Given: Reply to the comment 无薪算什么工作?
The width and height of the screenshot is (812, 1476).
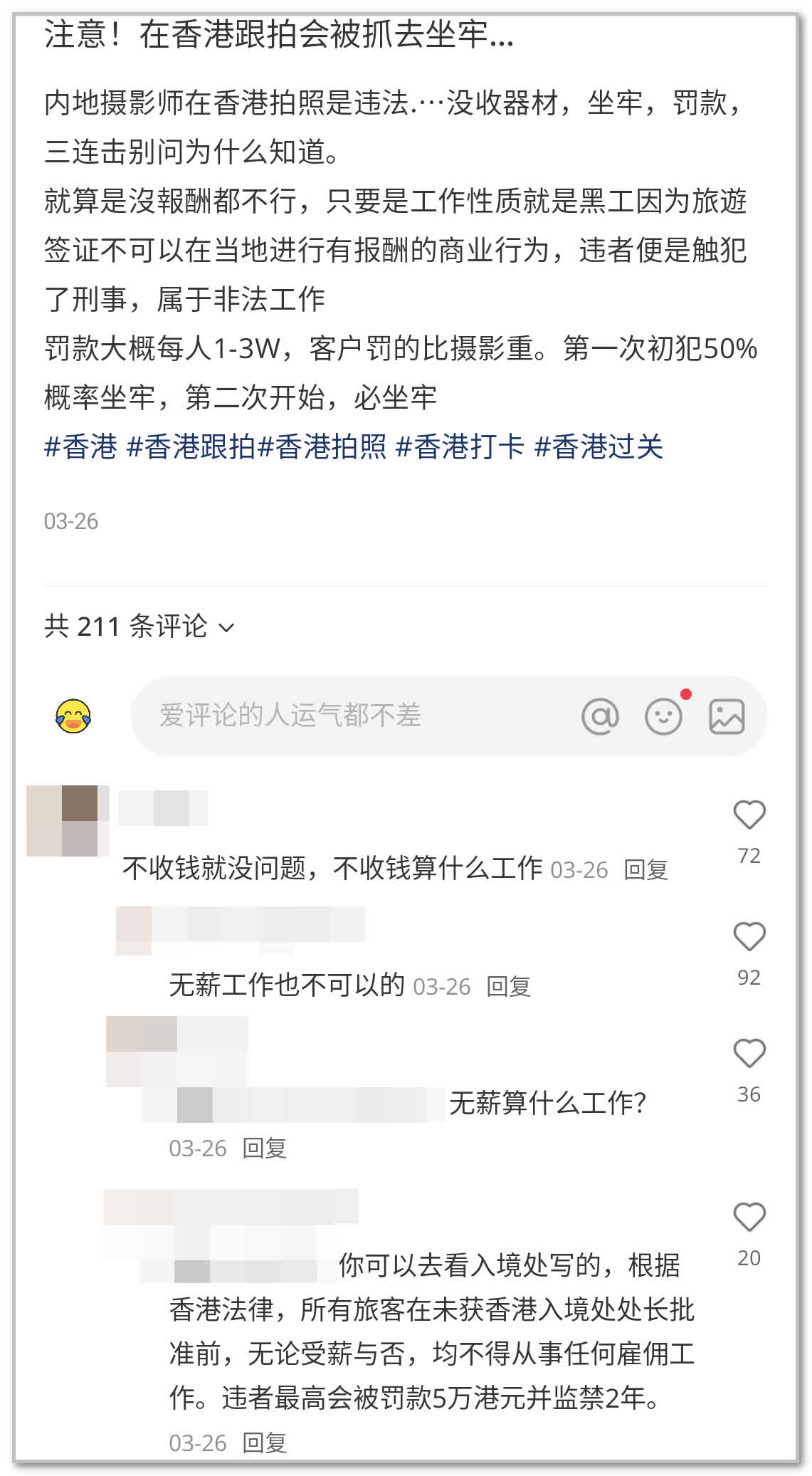Looking at the screenshot, I should click(x=264, y=1148).
